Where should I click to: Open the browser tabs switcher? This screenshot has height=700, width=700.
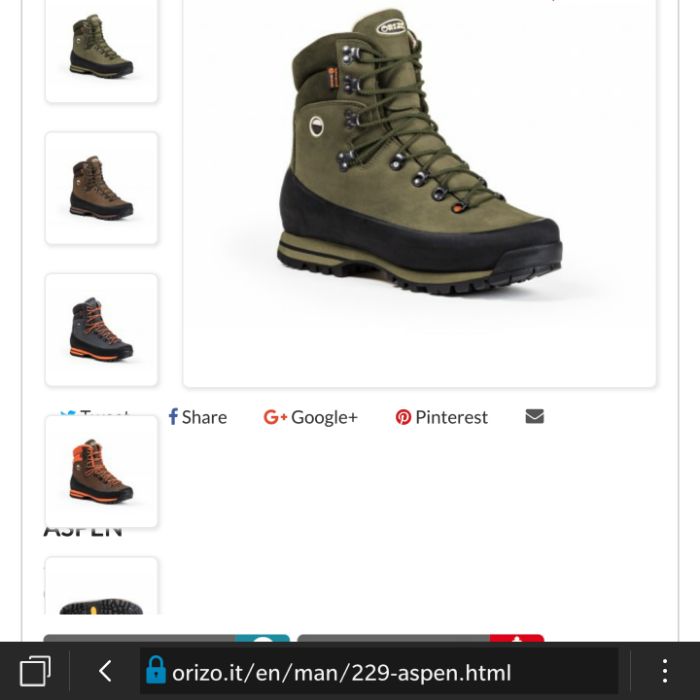(x=35, y=670)
